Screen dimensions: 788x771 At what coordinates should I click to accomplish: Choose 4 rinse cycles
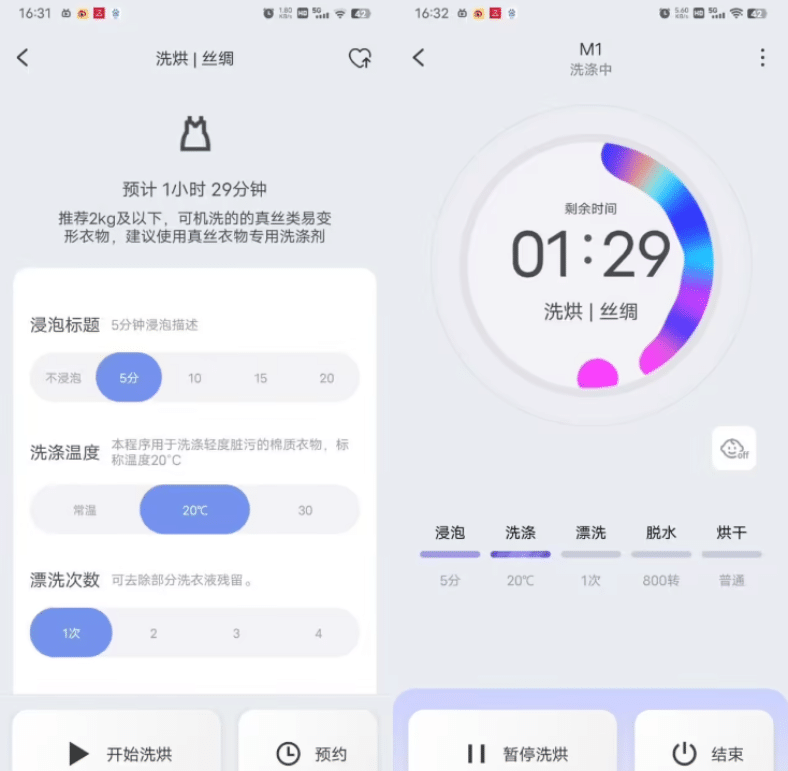tap(319, 633)
